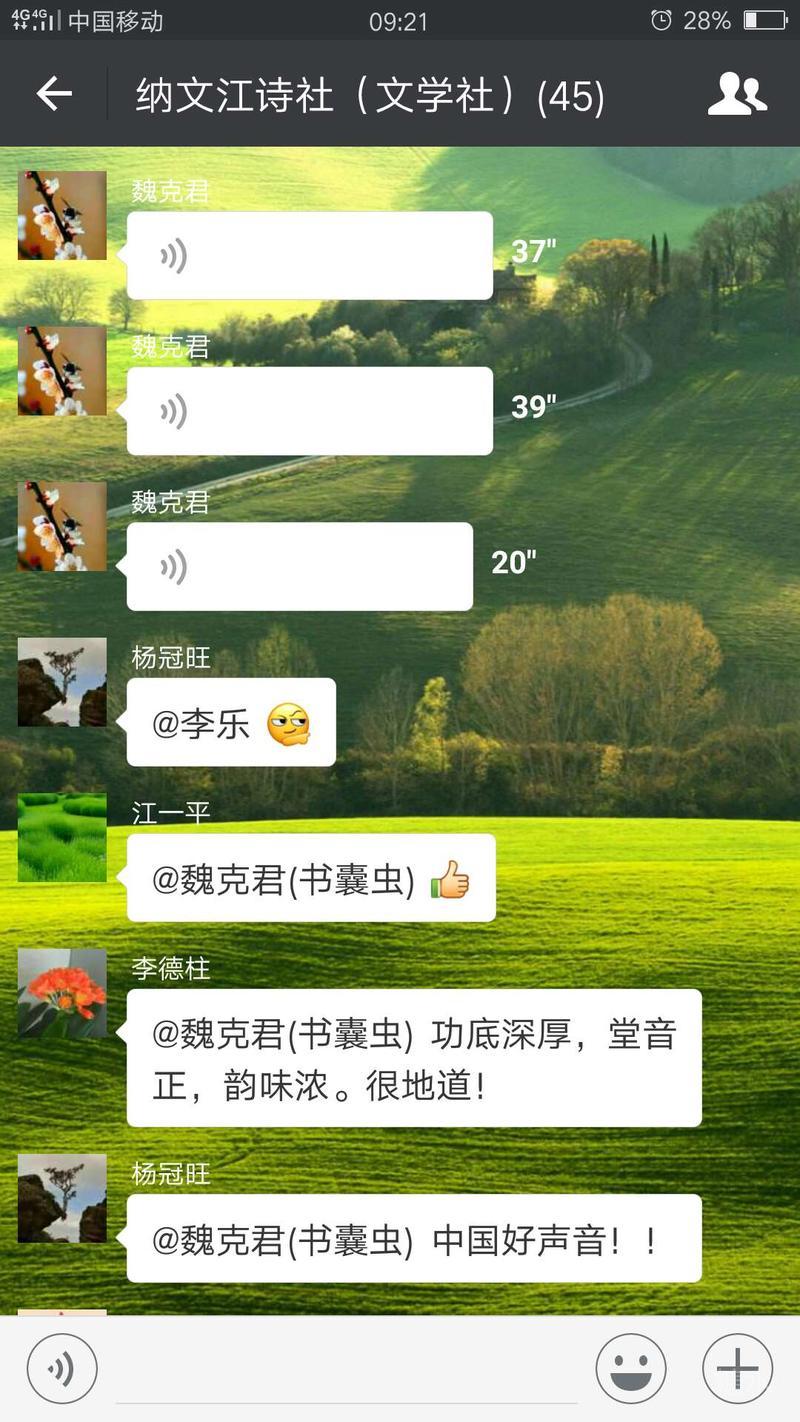Open 江一平's grass avatar
This screenshot has height=1422, width=800.
coord(62,838)
